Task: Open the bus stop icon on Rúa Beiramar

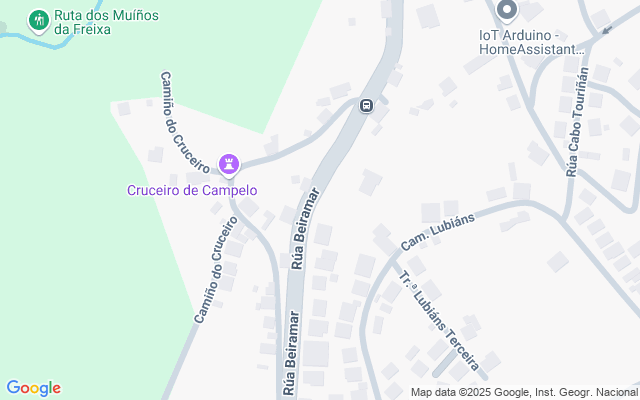Action: coord(367,105)
